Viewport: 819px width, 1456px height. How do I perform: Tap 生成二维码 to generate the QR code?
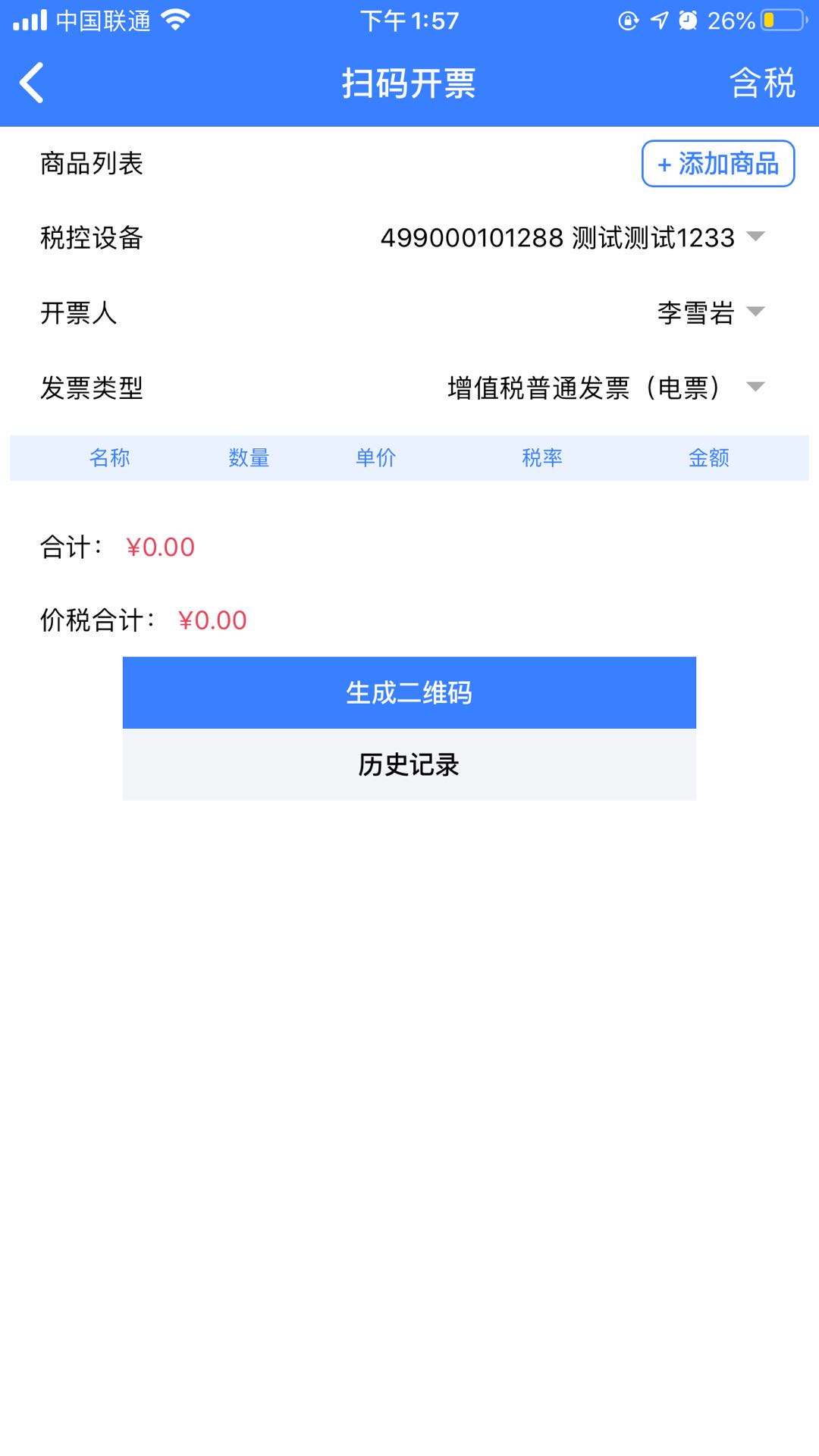(x=409, y=692)
